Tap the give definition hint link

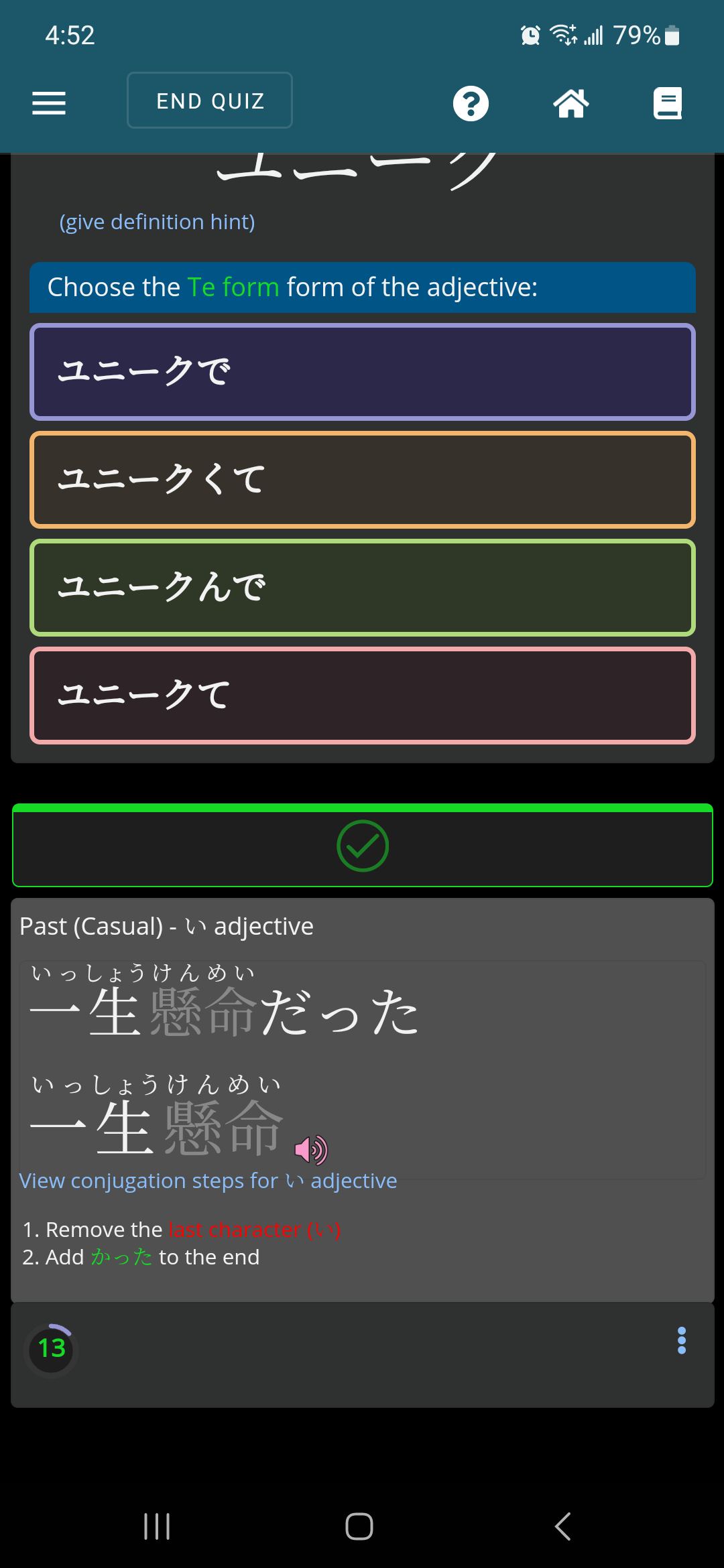(157, 222)
